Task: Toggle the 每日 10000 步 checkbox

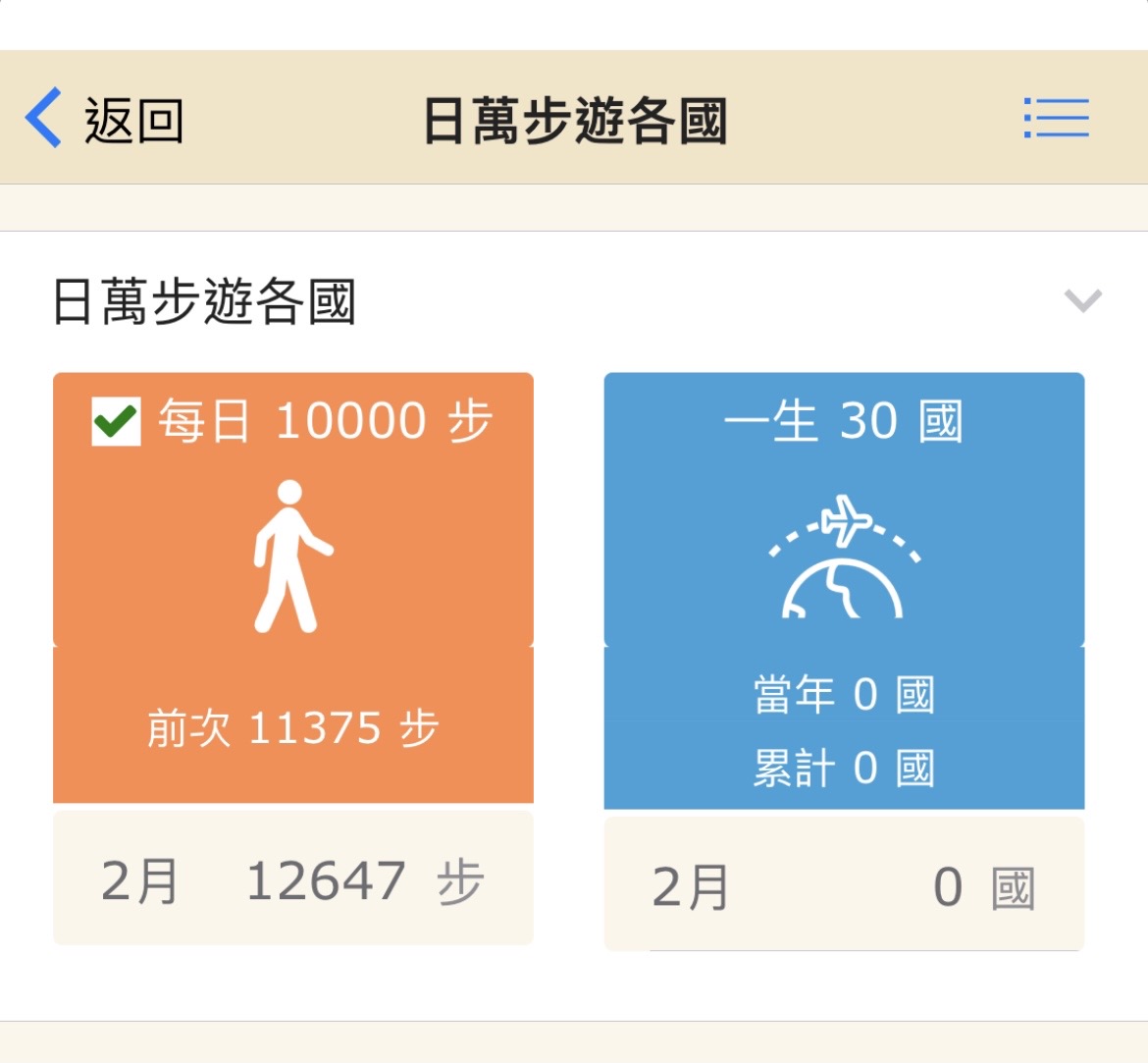Action: [x=117, y=422]
